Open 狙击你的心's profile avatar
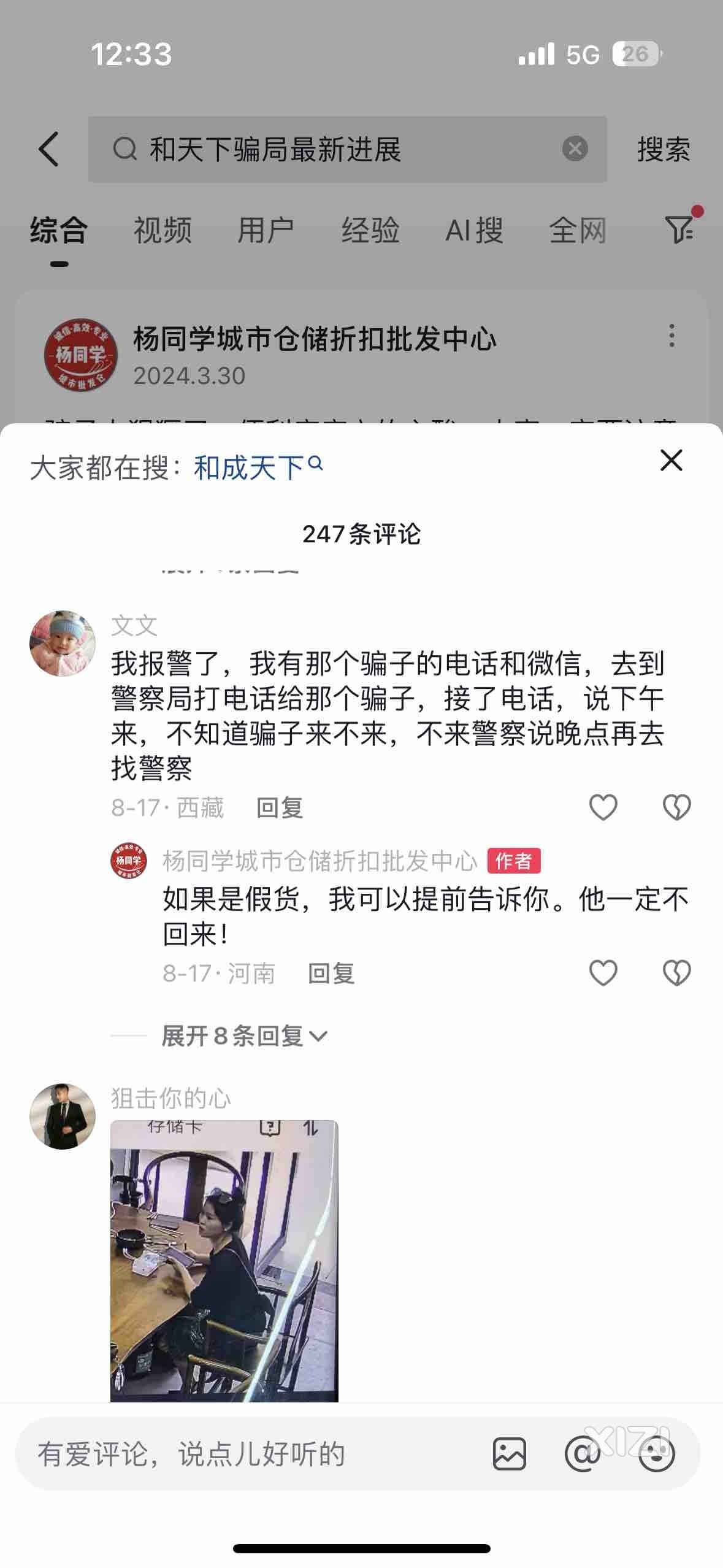Screen dimensions: 723x1568 click(63, 1116)
